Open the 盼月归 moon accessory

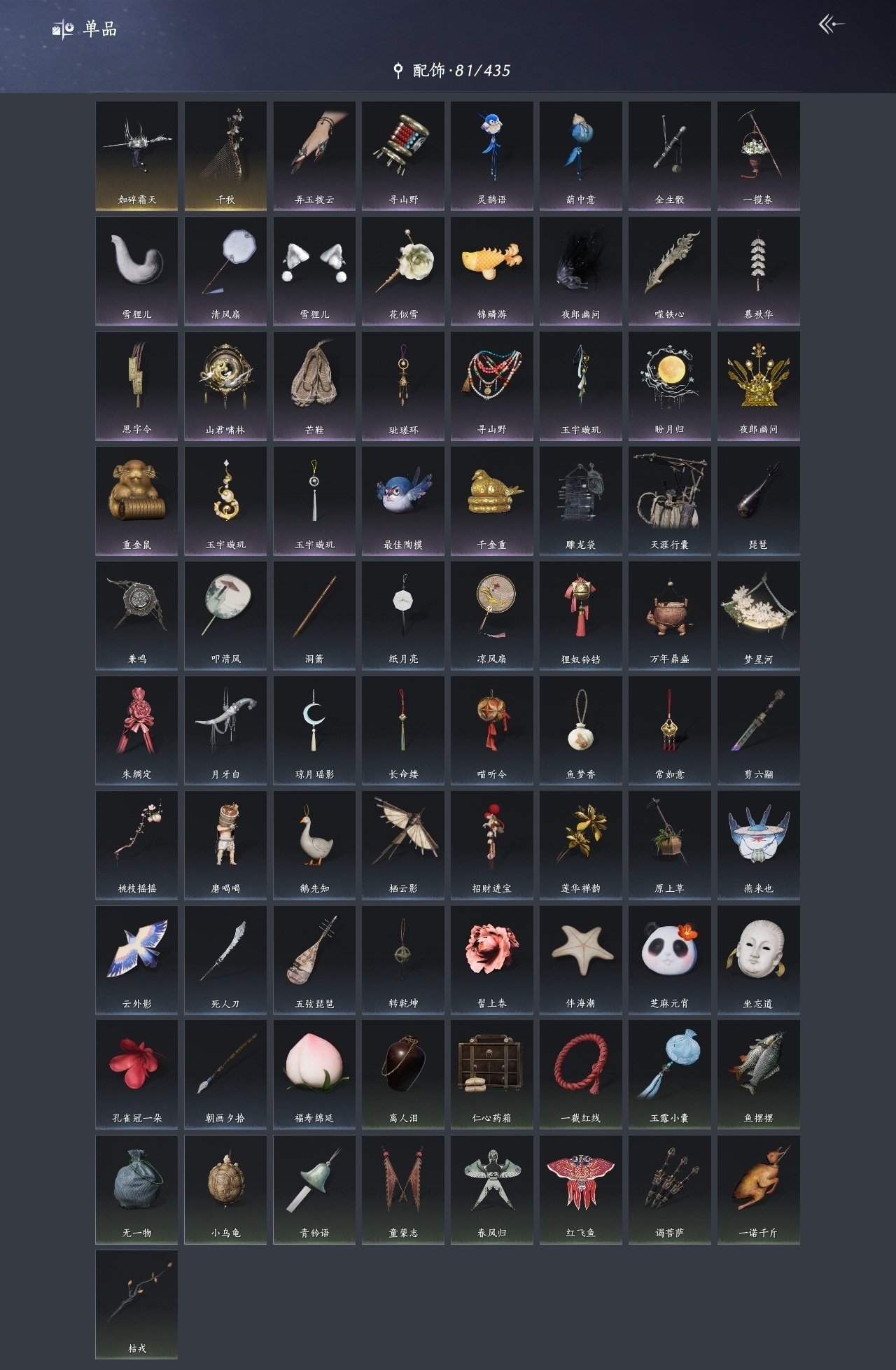click(x=669, y=385)
